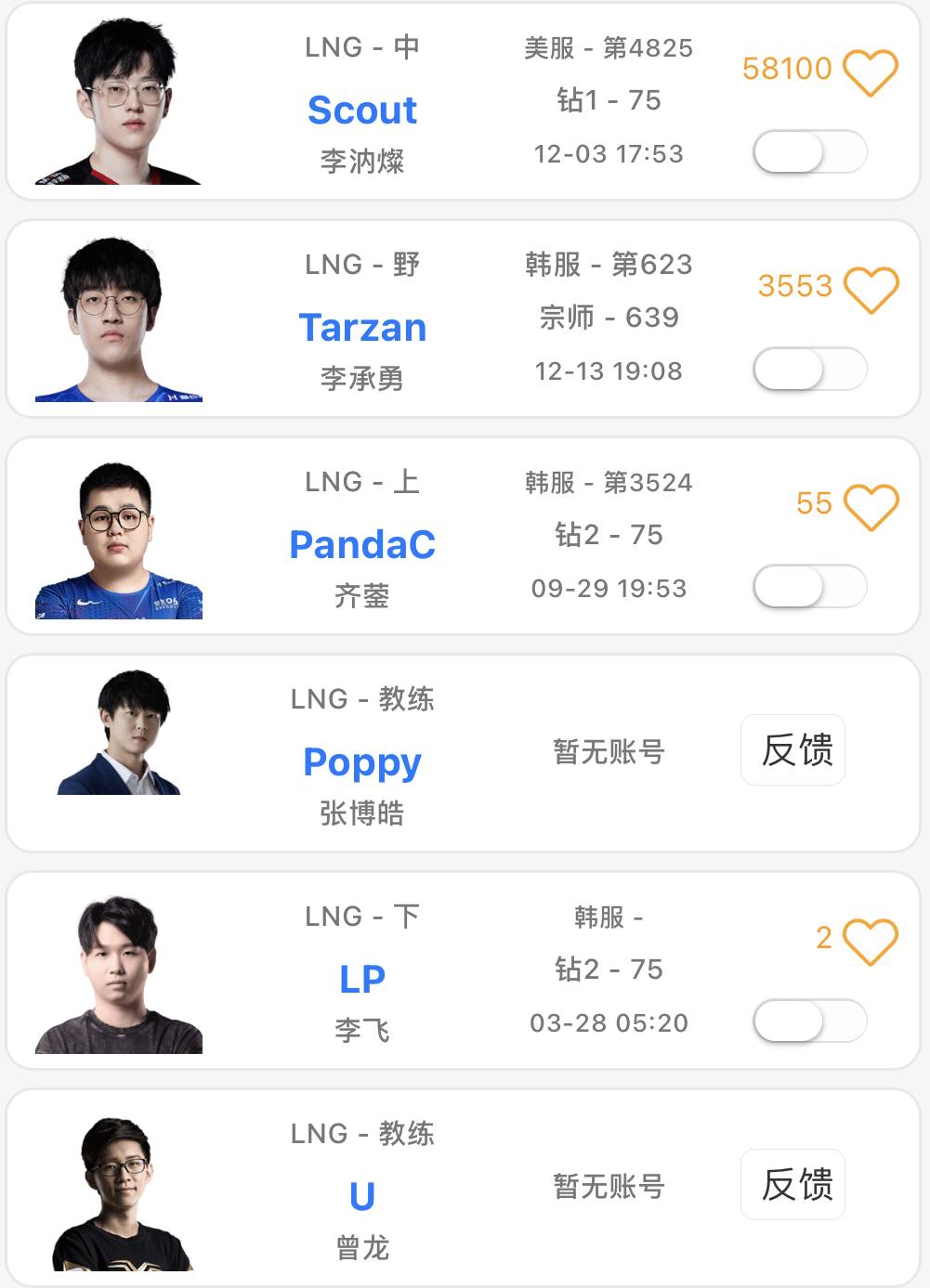930x1288 pixels.
Task: Enable the switch on Tarzan's card
Action: [x=809, y=370]
